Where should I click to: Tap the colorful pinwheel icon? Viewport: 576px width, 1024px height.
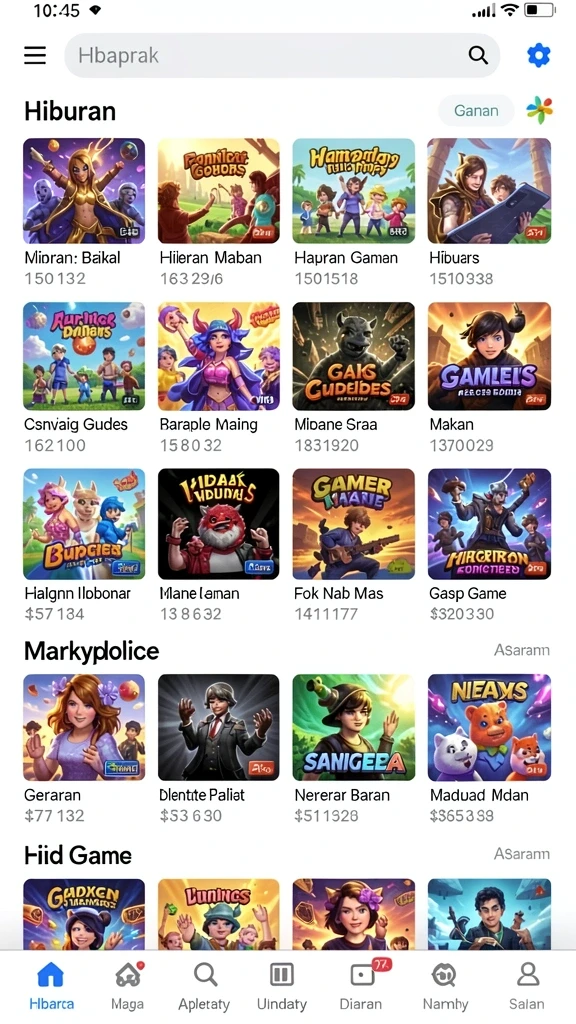click(539, 110)
